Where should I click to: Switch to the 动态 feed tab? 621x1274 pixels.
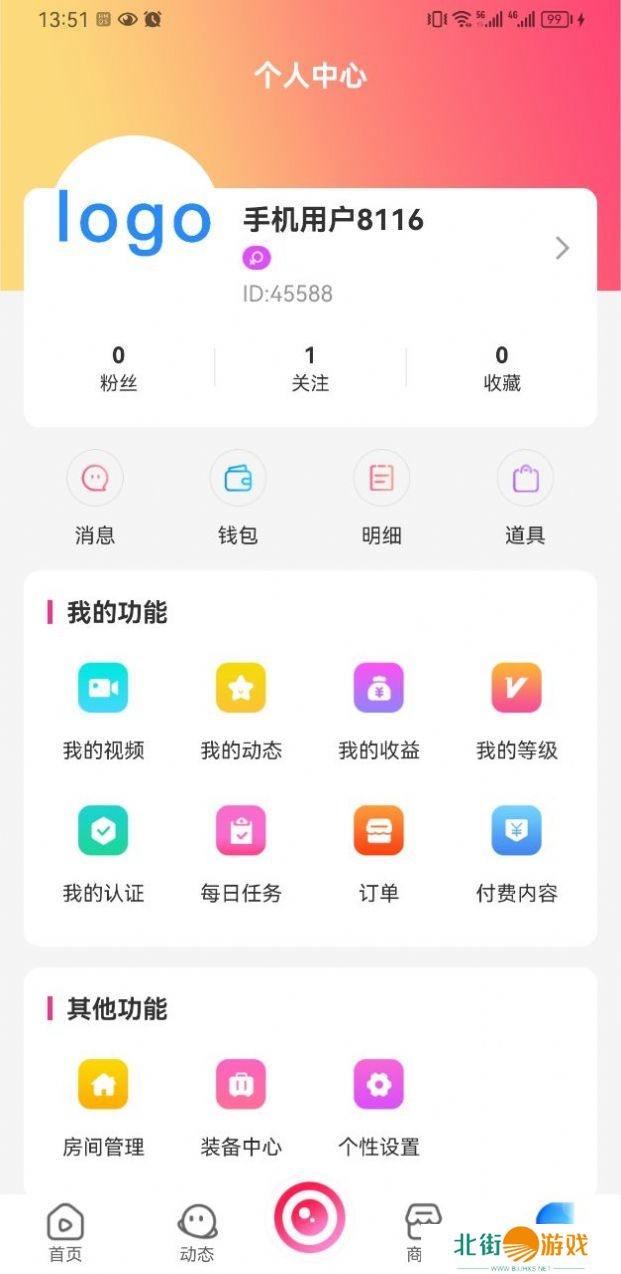point(197,1232)
